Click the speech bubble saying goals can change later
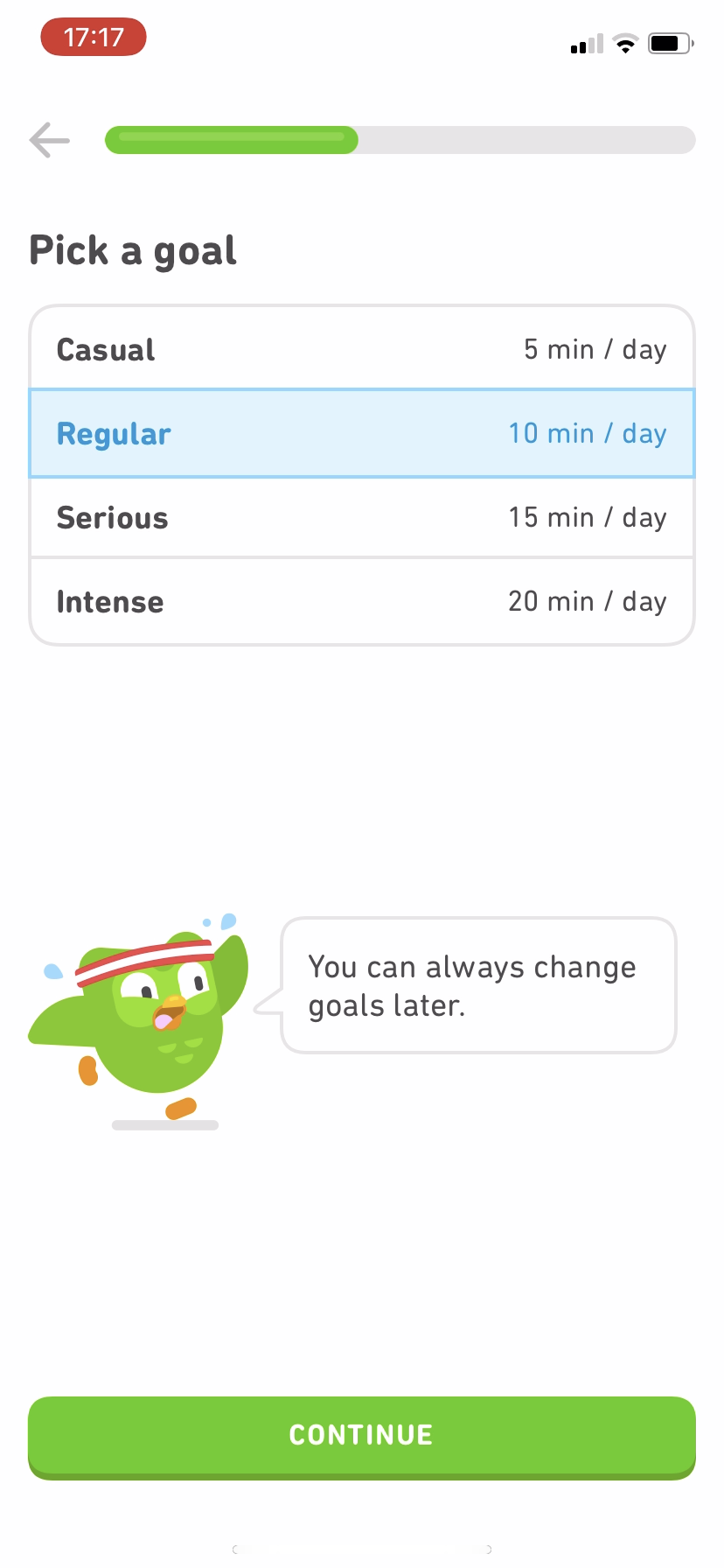Viewport: 724px width, 1568px height. point(477,985)
